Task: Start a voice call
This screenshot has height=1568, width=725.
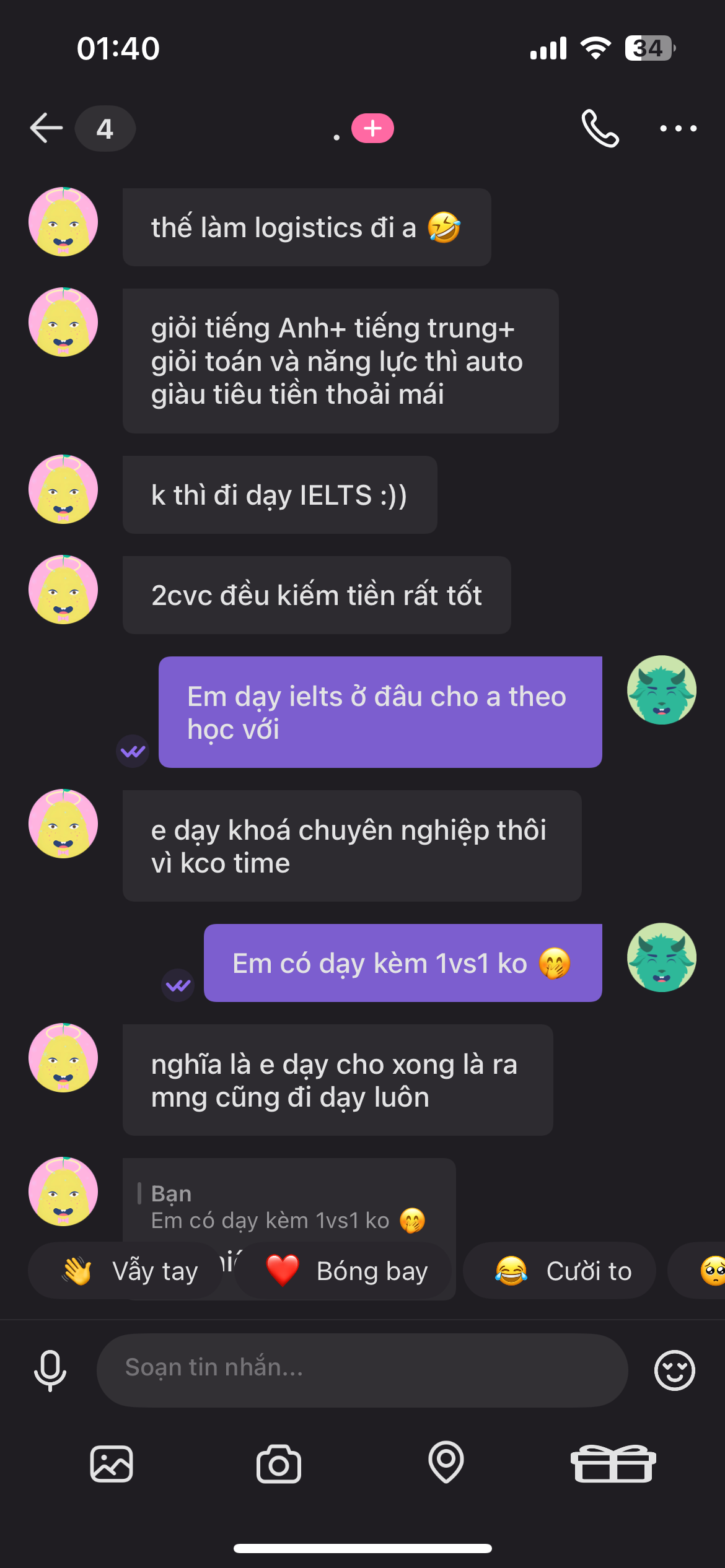Action: tap(600, 128)
